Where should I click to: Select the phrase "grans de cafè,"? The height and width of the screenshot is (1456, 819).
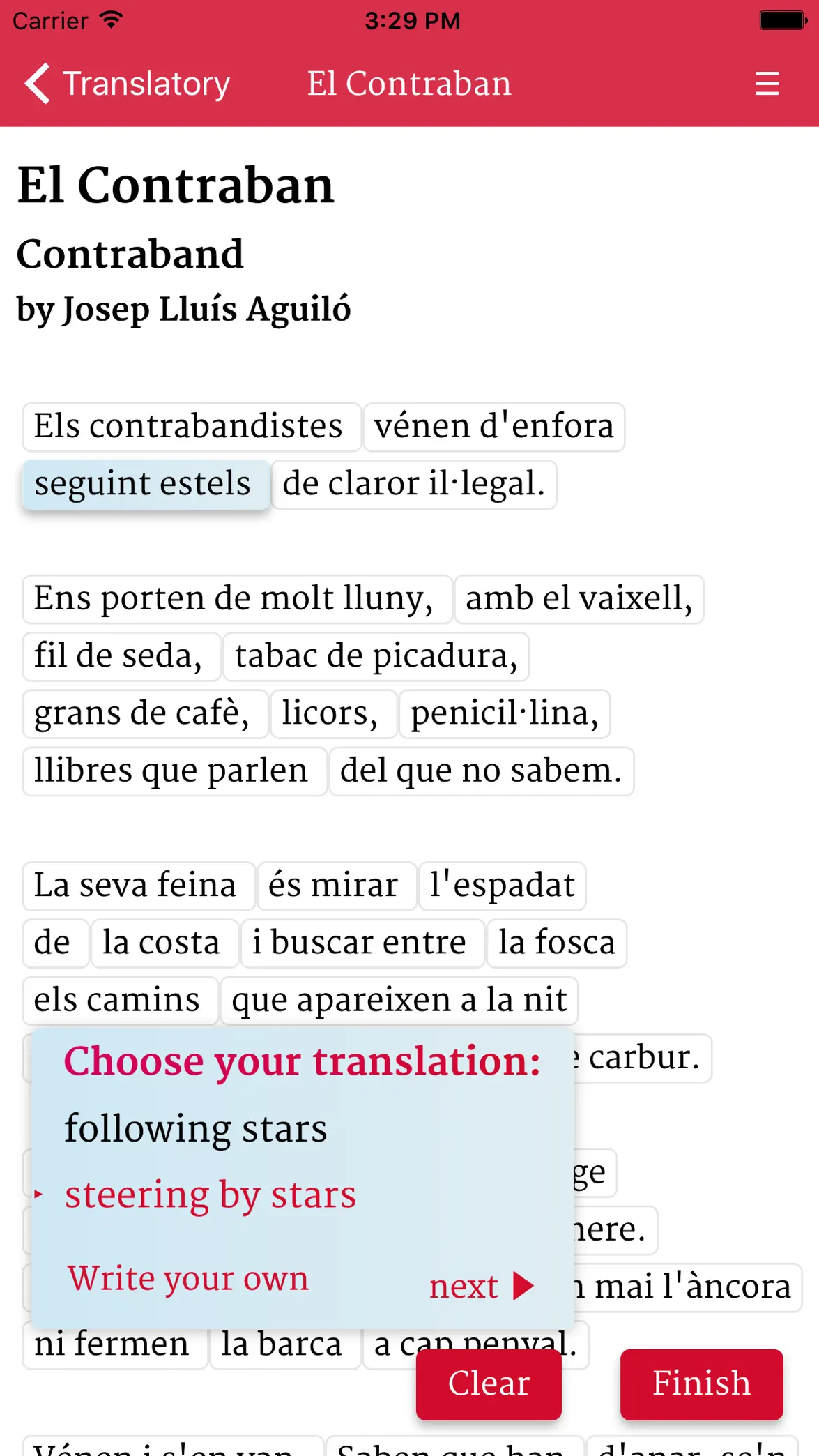[x=145, y=713]
